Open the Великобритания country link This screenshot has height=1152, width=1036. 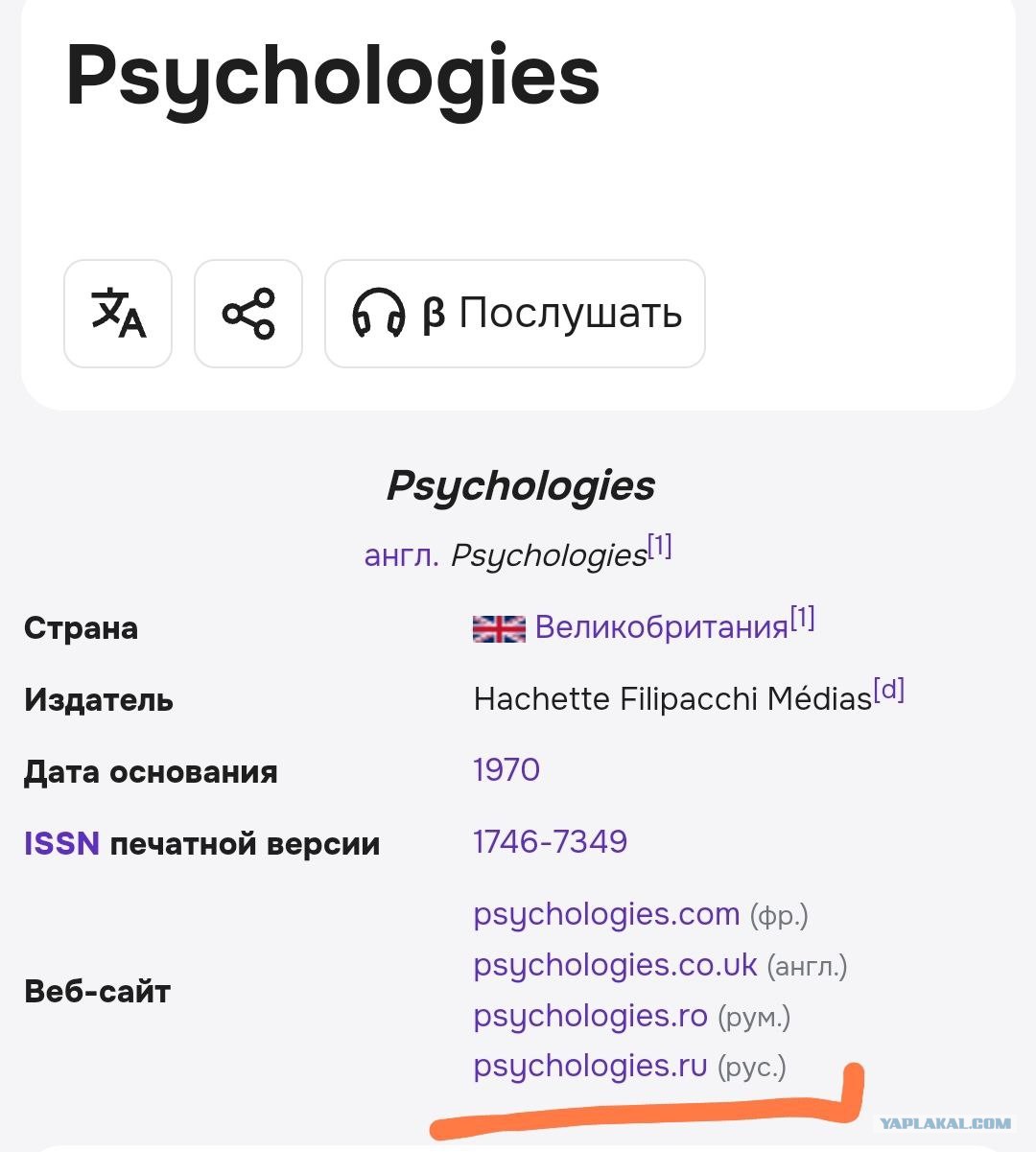point(661,627)
